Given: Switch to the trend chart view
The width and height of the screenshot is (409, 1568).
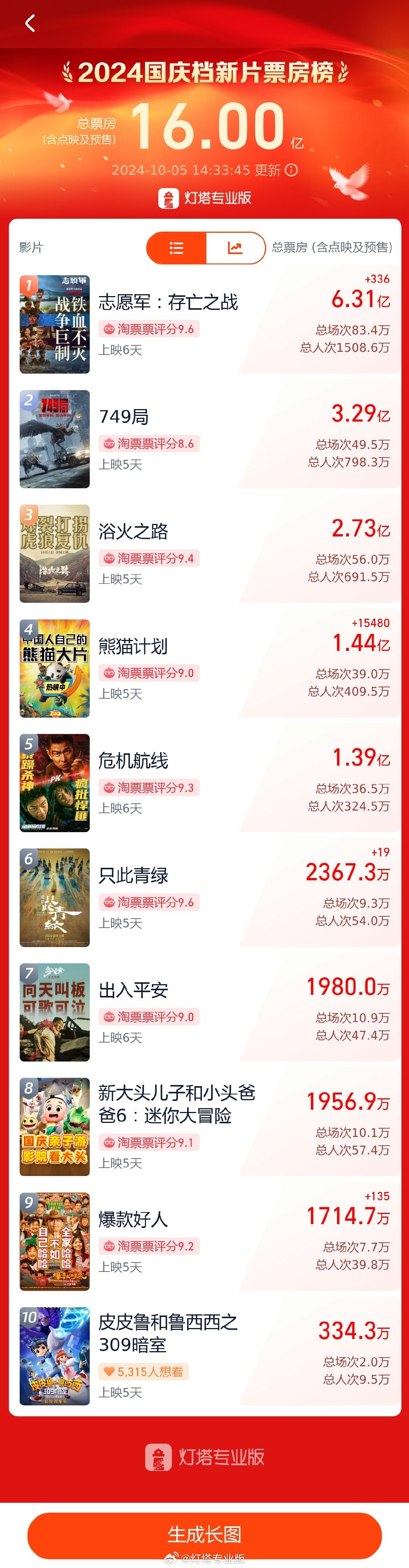Looking at the screenshot, I should [234, 248].
